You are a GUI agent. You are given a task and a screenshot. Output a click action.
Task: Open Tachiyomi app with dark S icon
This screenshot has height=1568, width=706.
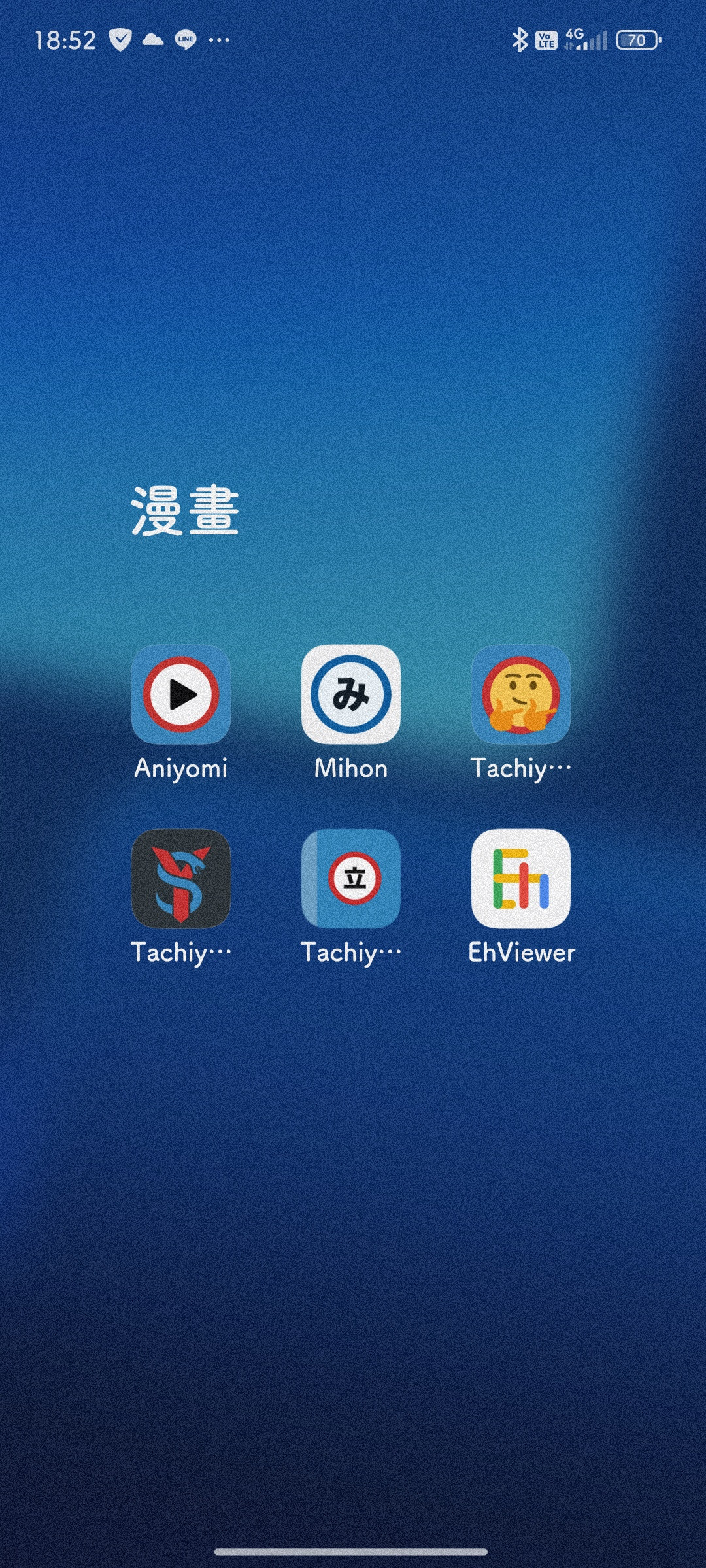(x=181, y=879)
